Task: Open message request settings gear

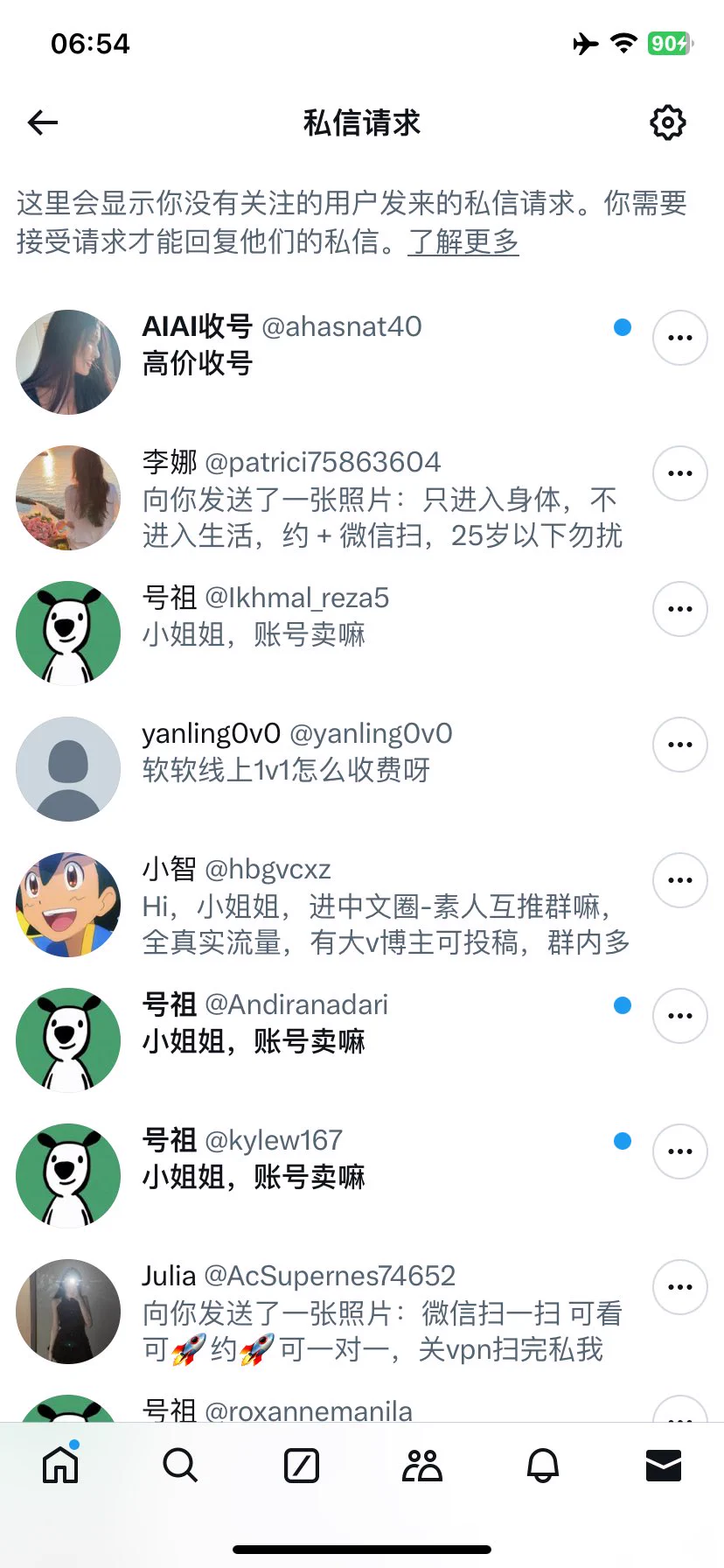Action: [x=668, y=123]
